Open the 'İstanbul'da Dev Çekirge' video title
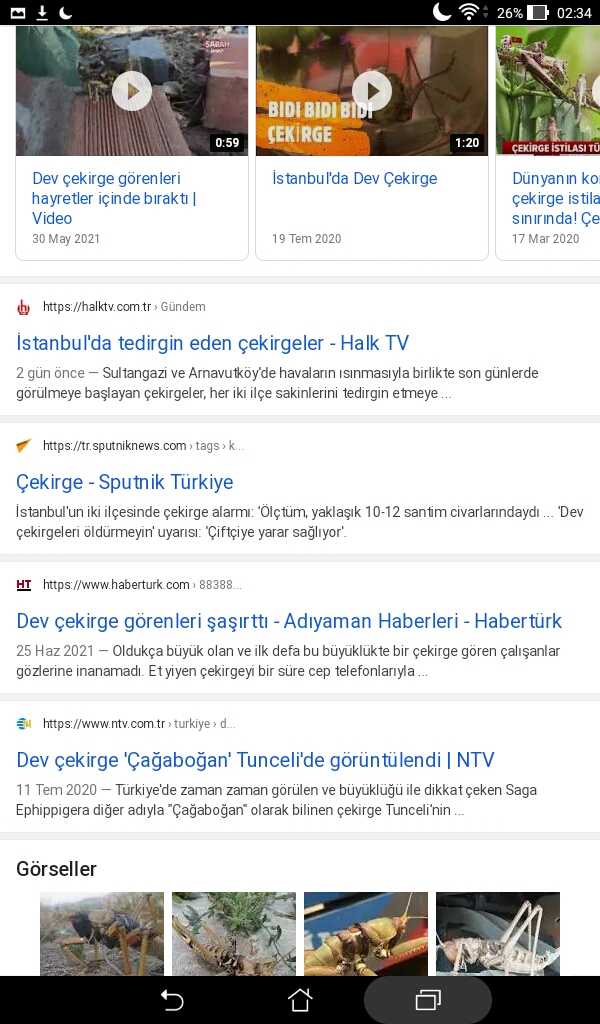The image size is (600, 1024). pyautogui.click(x=355, y=178)
